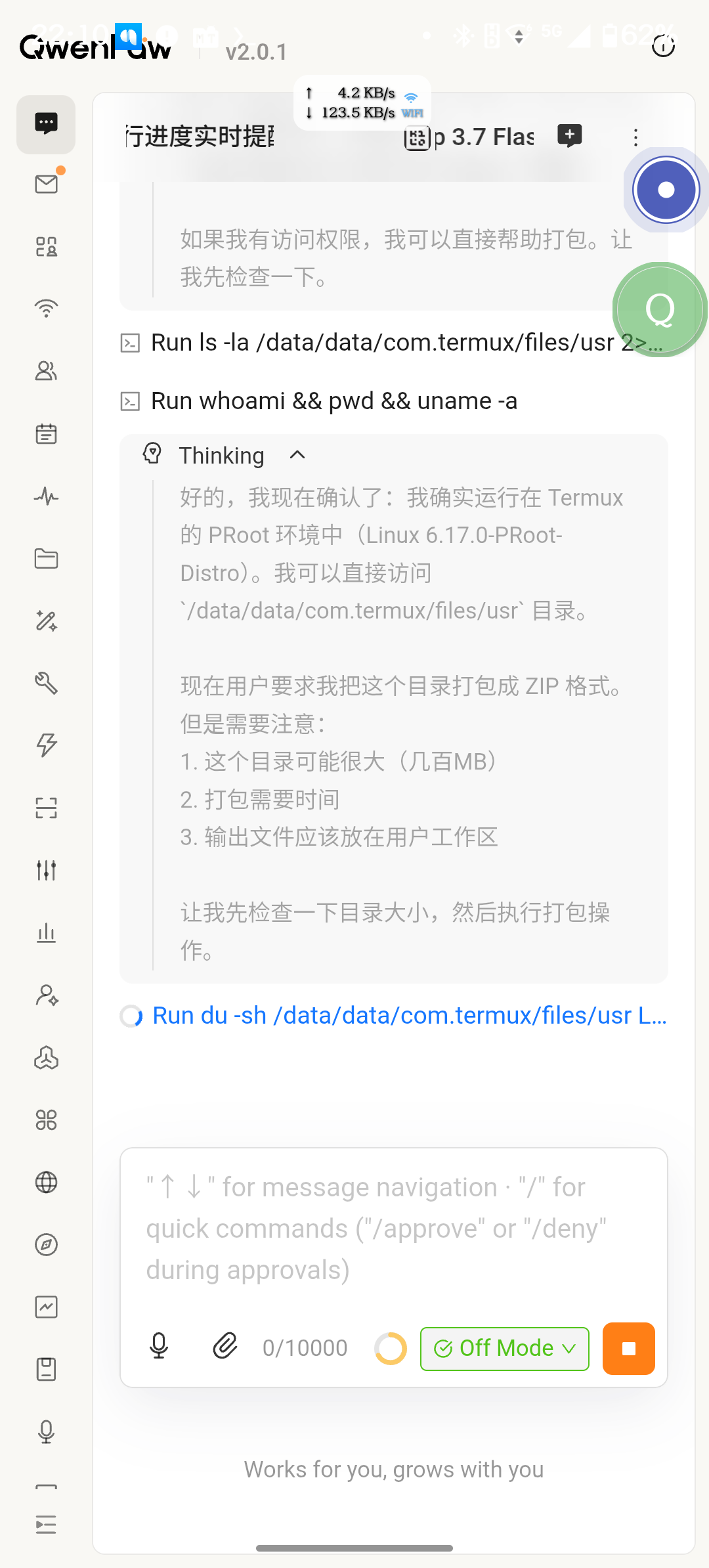
Task: Open the chat icon in the sidebar
Action: (x=46, y=124)
